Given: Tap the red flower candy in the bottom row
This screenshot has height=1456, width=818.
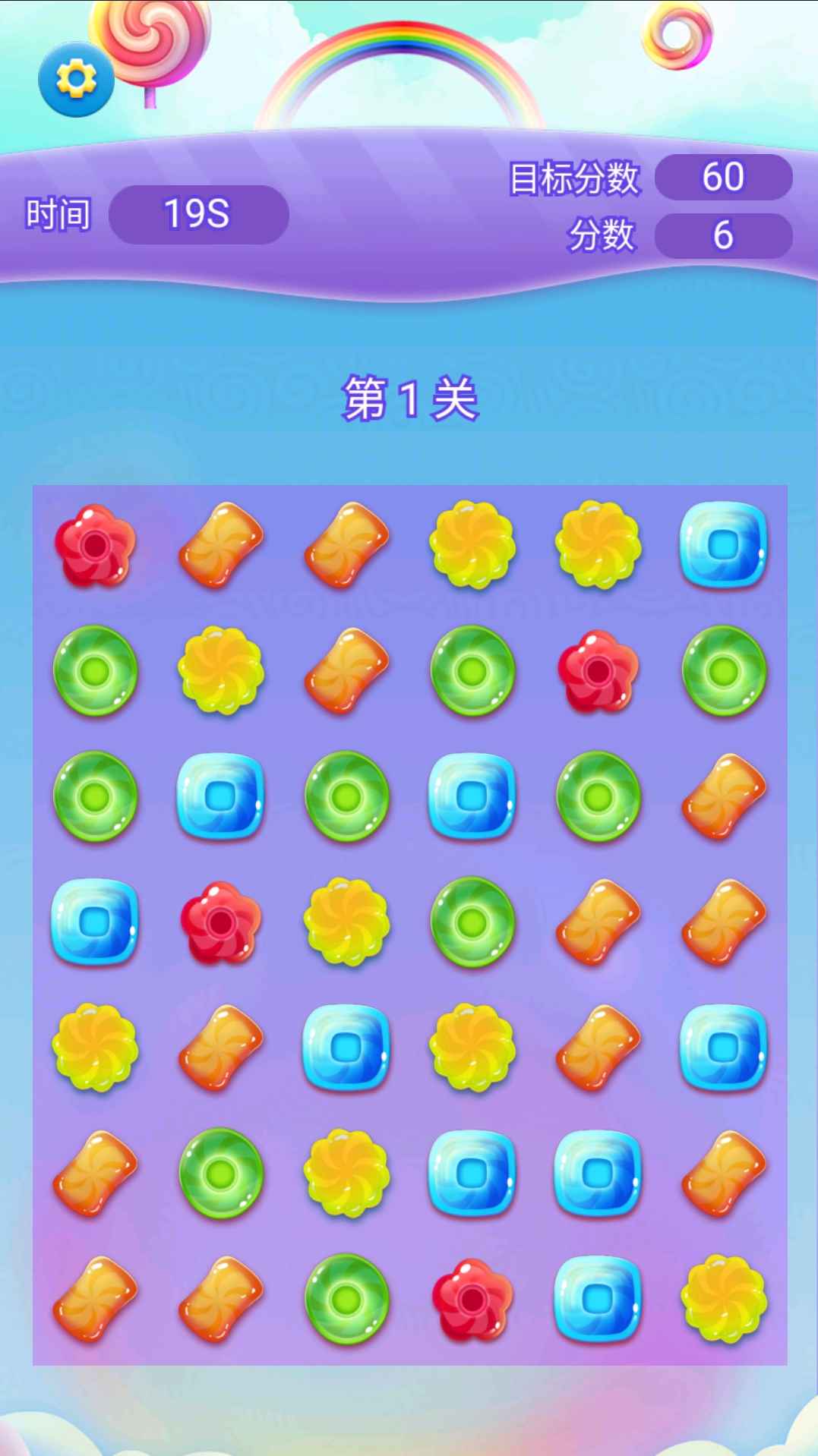Looking at the screenshot, I should pyautogui.click(x=472, y=1299).
